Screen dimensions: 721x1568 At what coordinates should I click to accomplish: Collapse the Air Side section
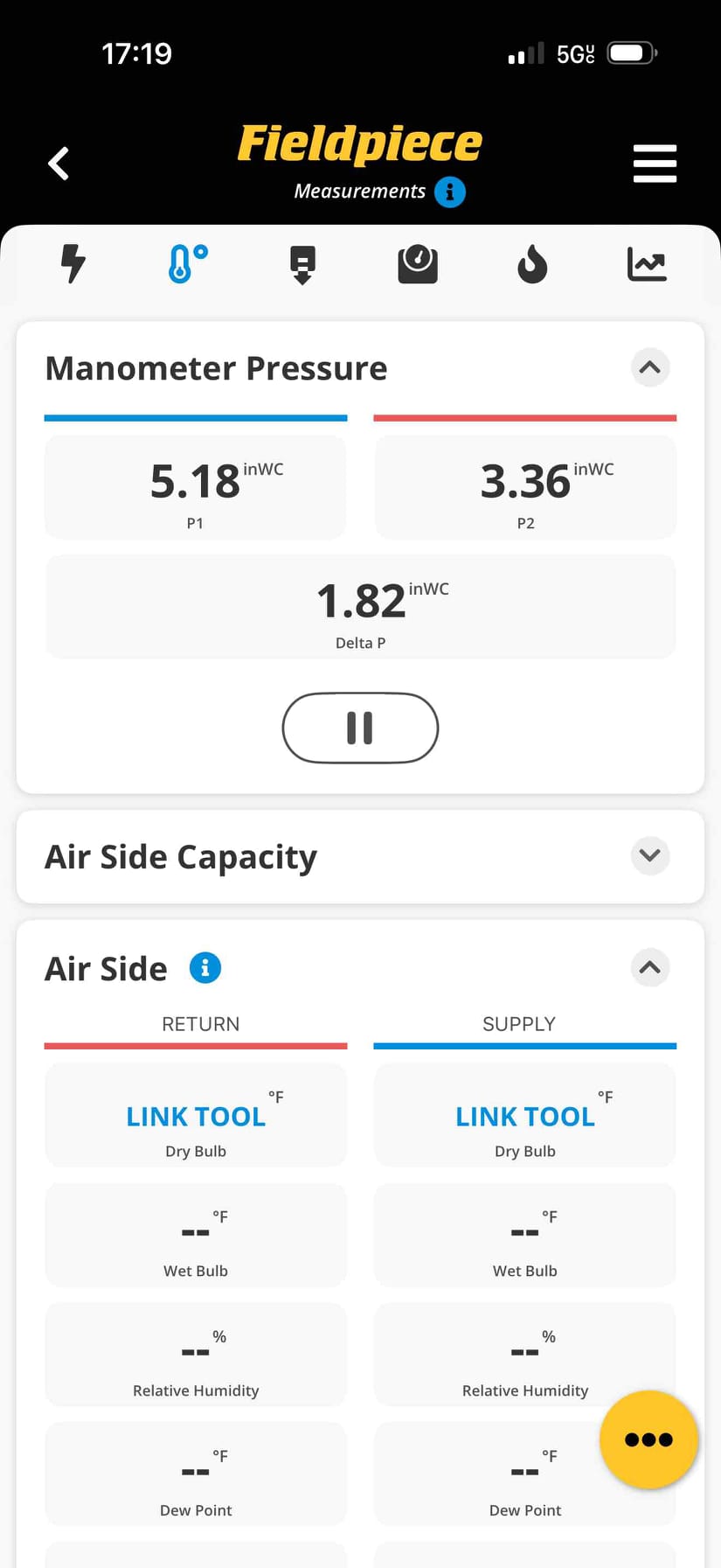[x=650, y=968]
